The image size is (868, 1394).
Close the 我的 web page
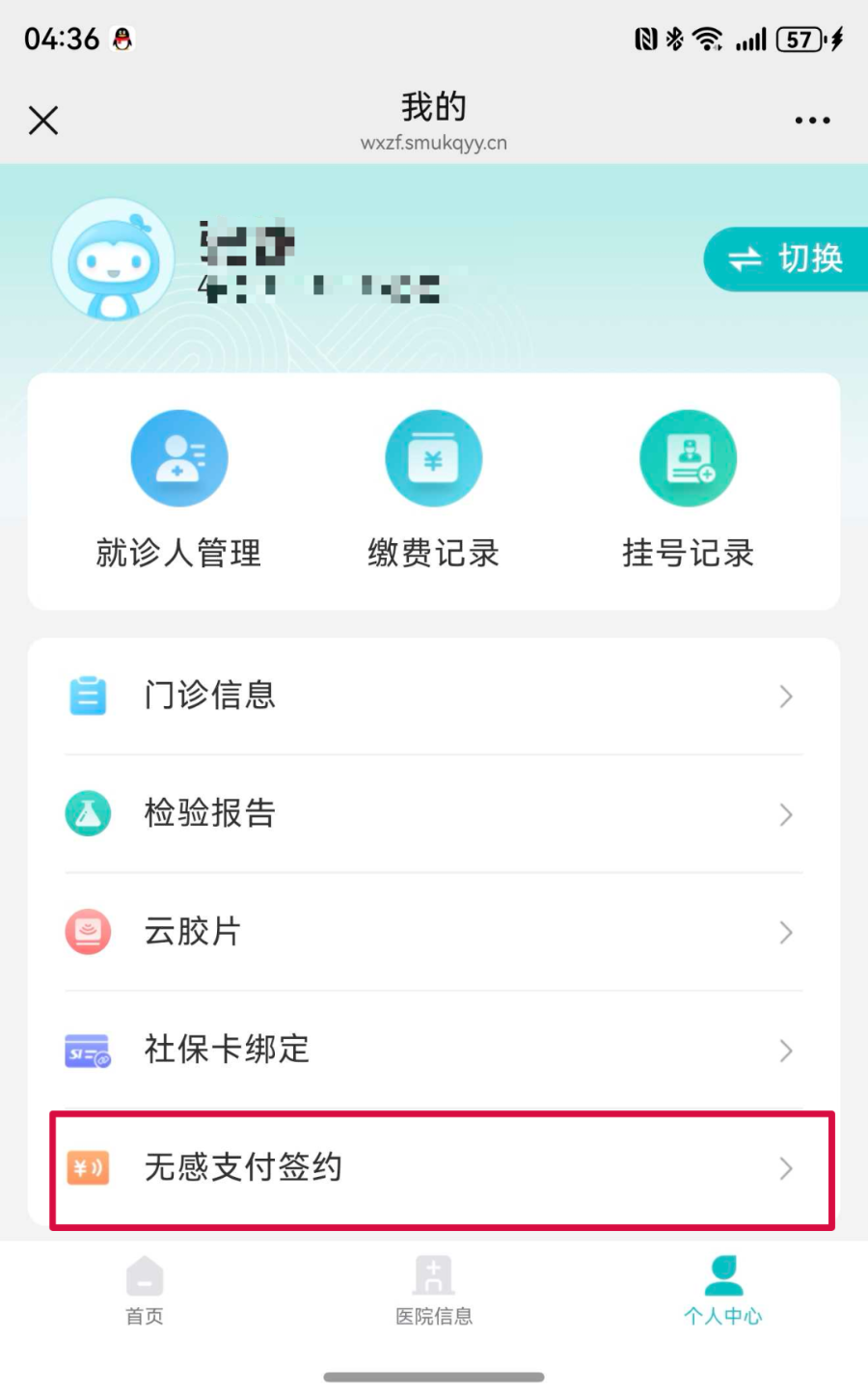tap(43, 121)
